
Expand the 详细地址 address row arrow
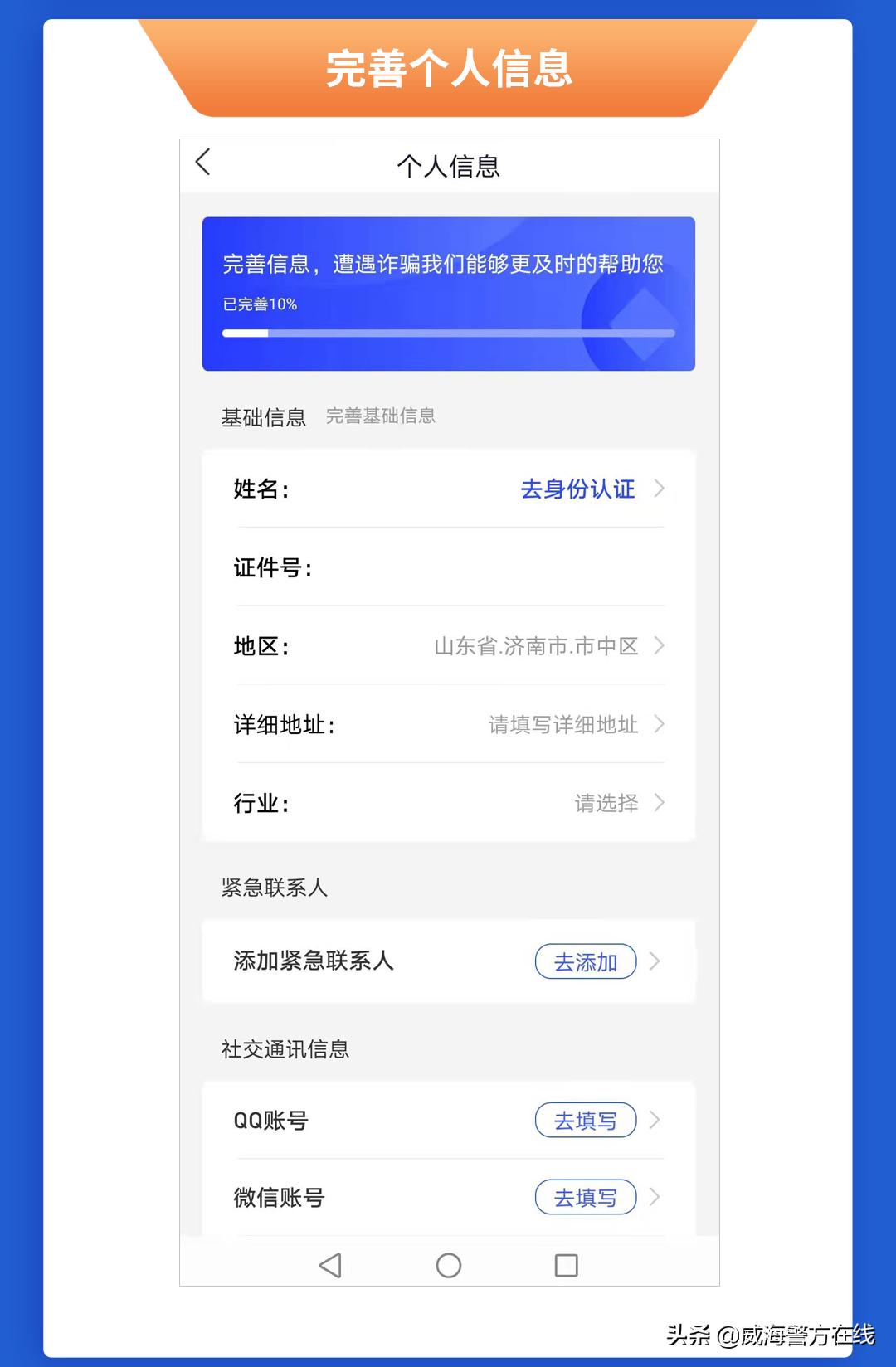(x=658, y=724)
